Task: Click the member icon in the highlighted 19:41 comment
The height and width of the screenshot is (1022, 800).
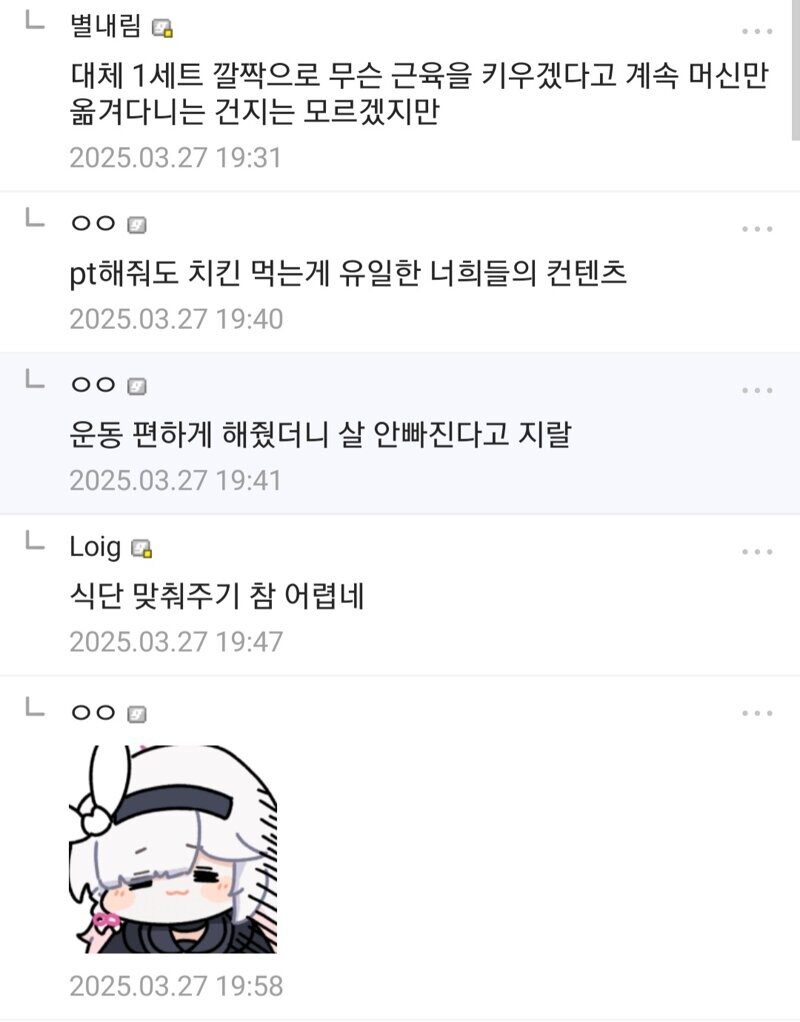Action: [x=137, y=385]
